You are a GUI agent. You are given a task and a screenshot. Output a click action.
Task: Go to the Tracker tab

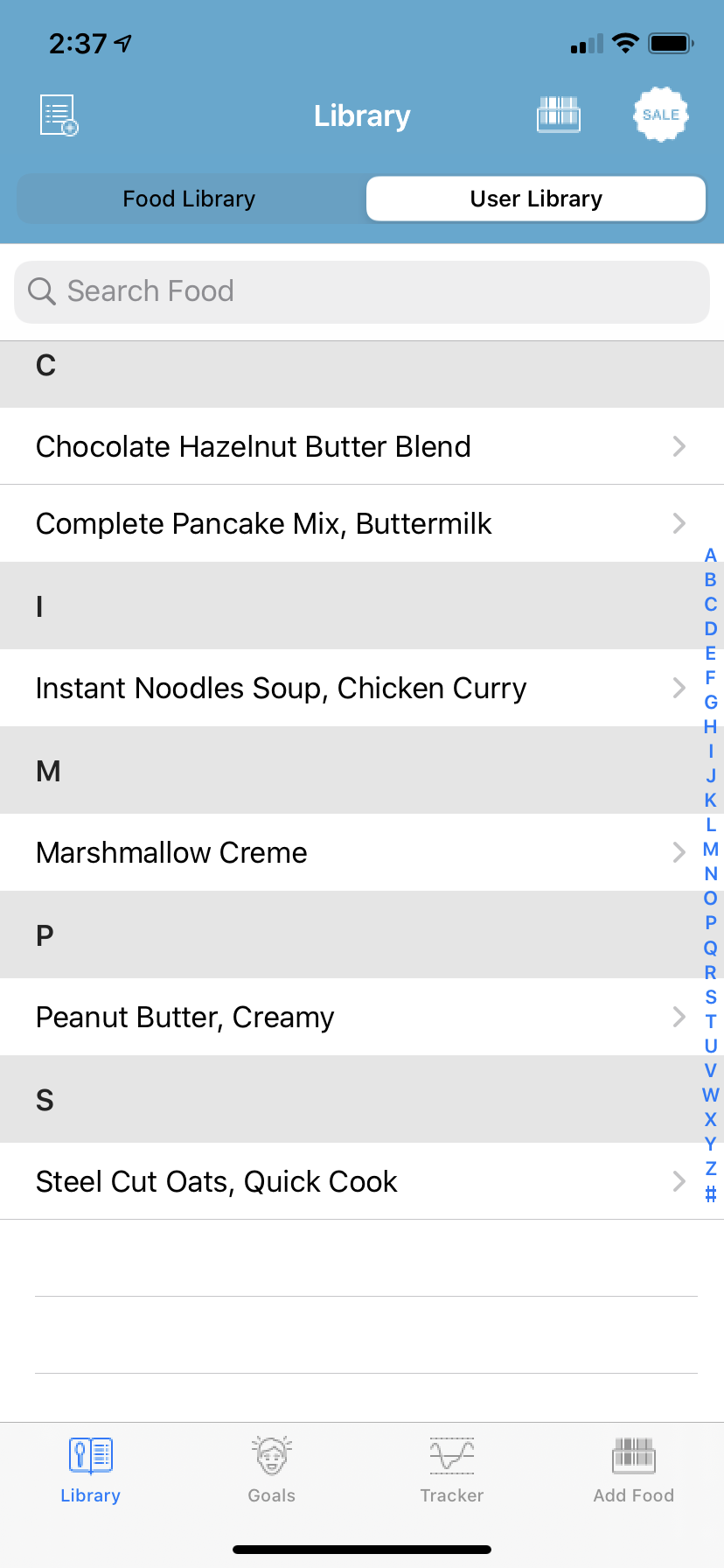[452, 1469]
